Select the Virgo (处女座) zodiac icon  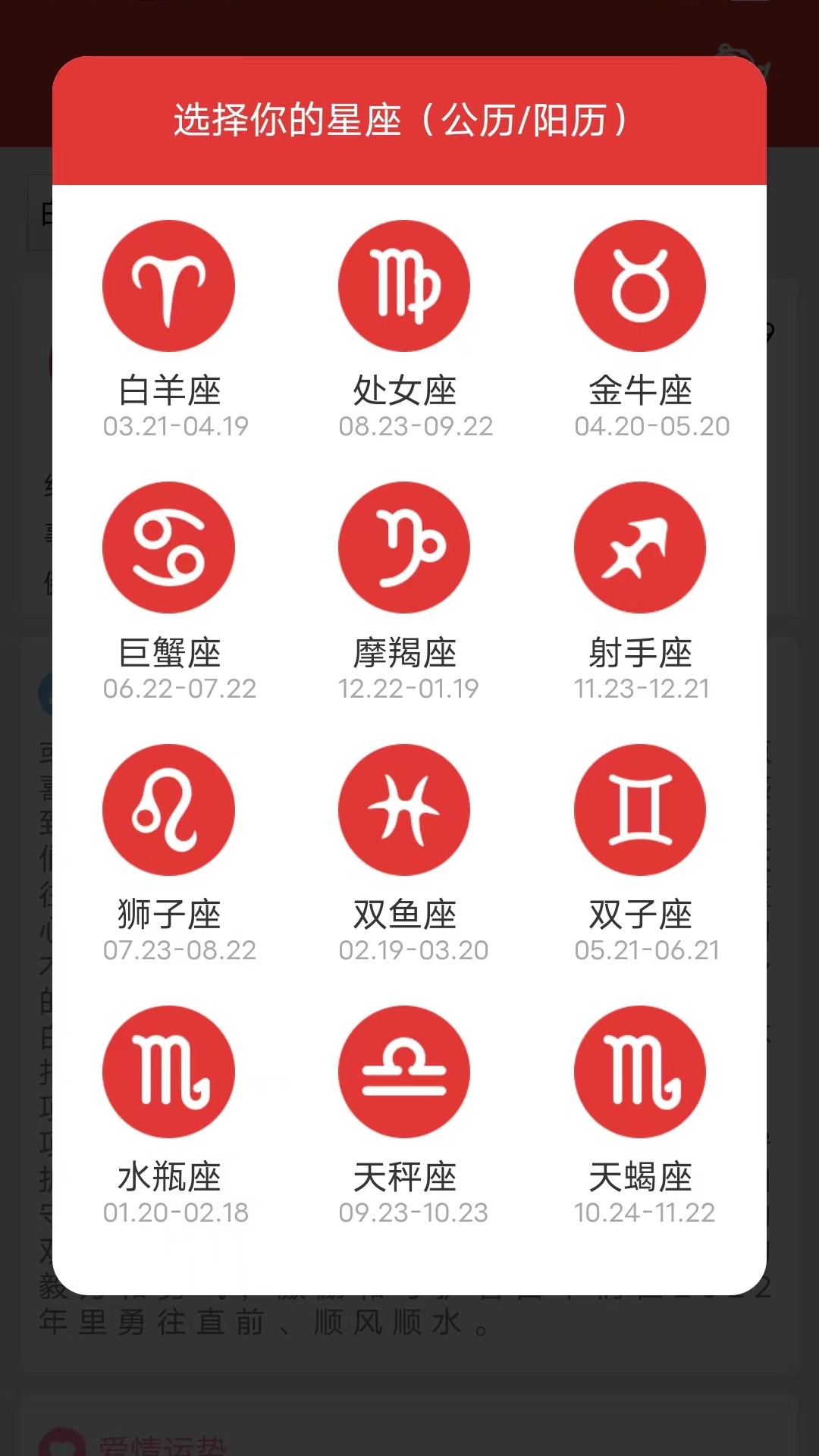tap(404, 286)
